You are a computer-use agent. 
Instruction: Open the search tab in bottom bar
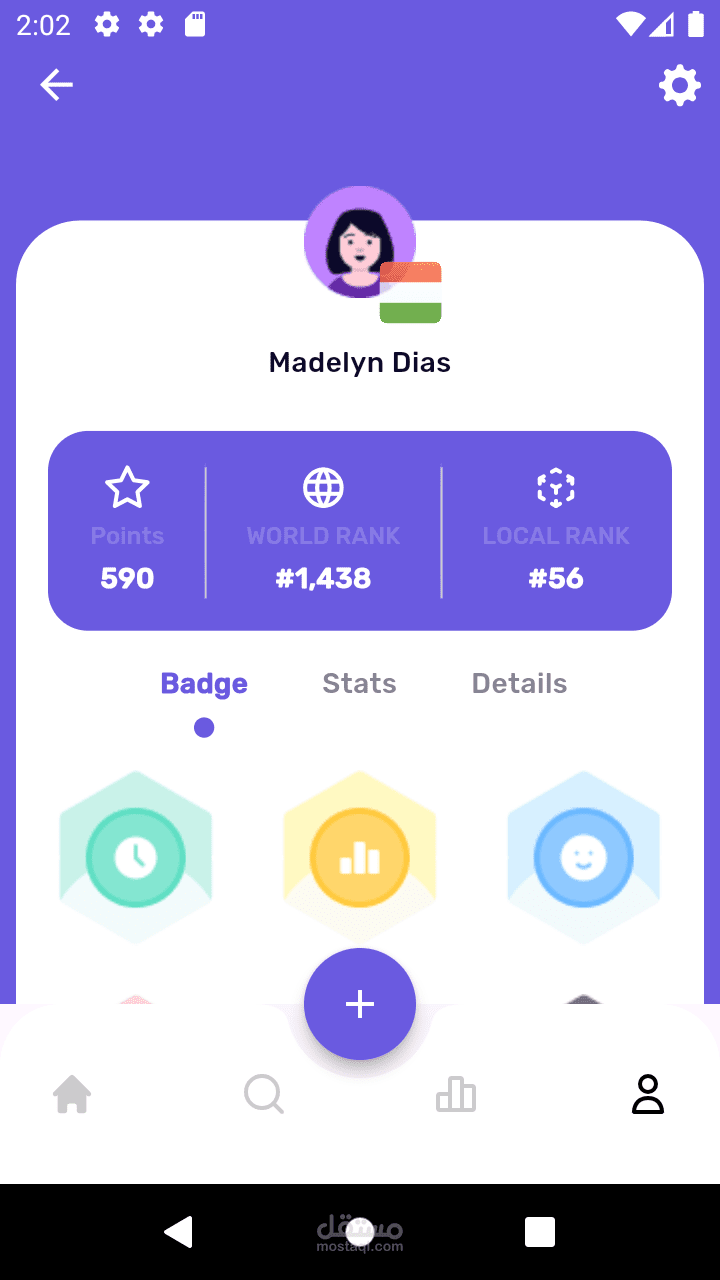(x=264, y=1094)
